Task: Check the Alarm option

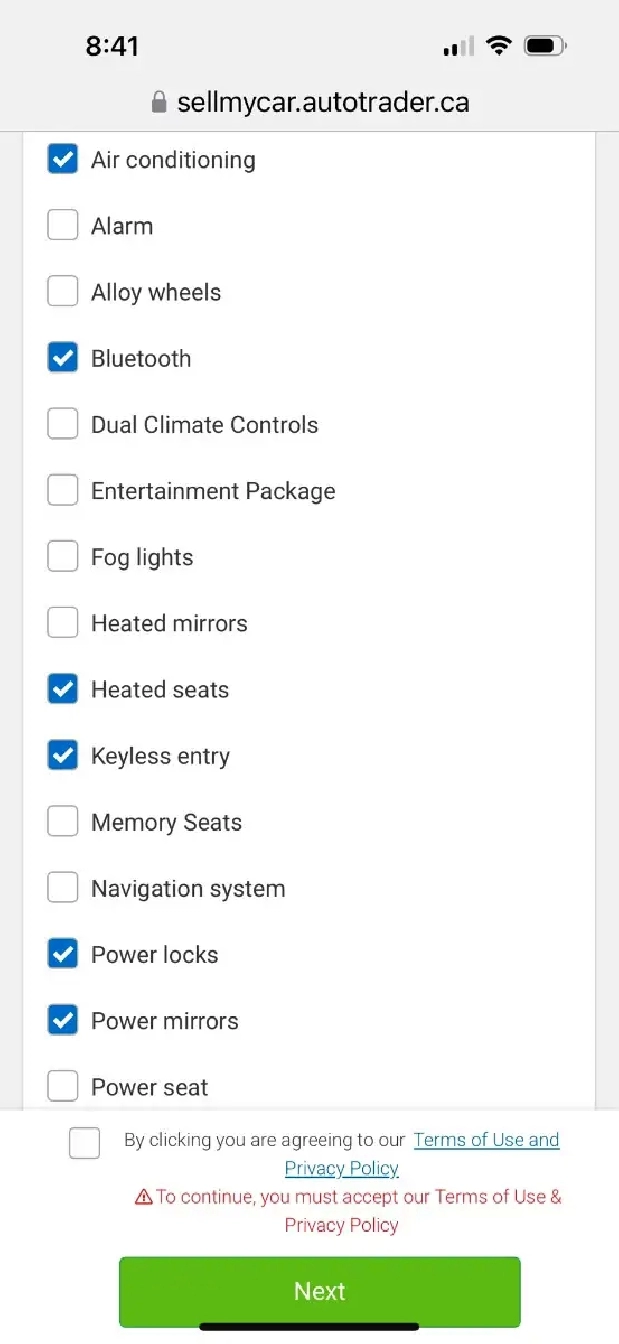Action: [x=63, y=225]
